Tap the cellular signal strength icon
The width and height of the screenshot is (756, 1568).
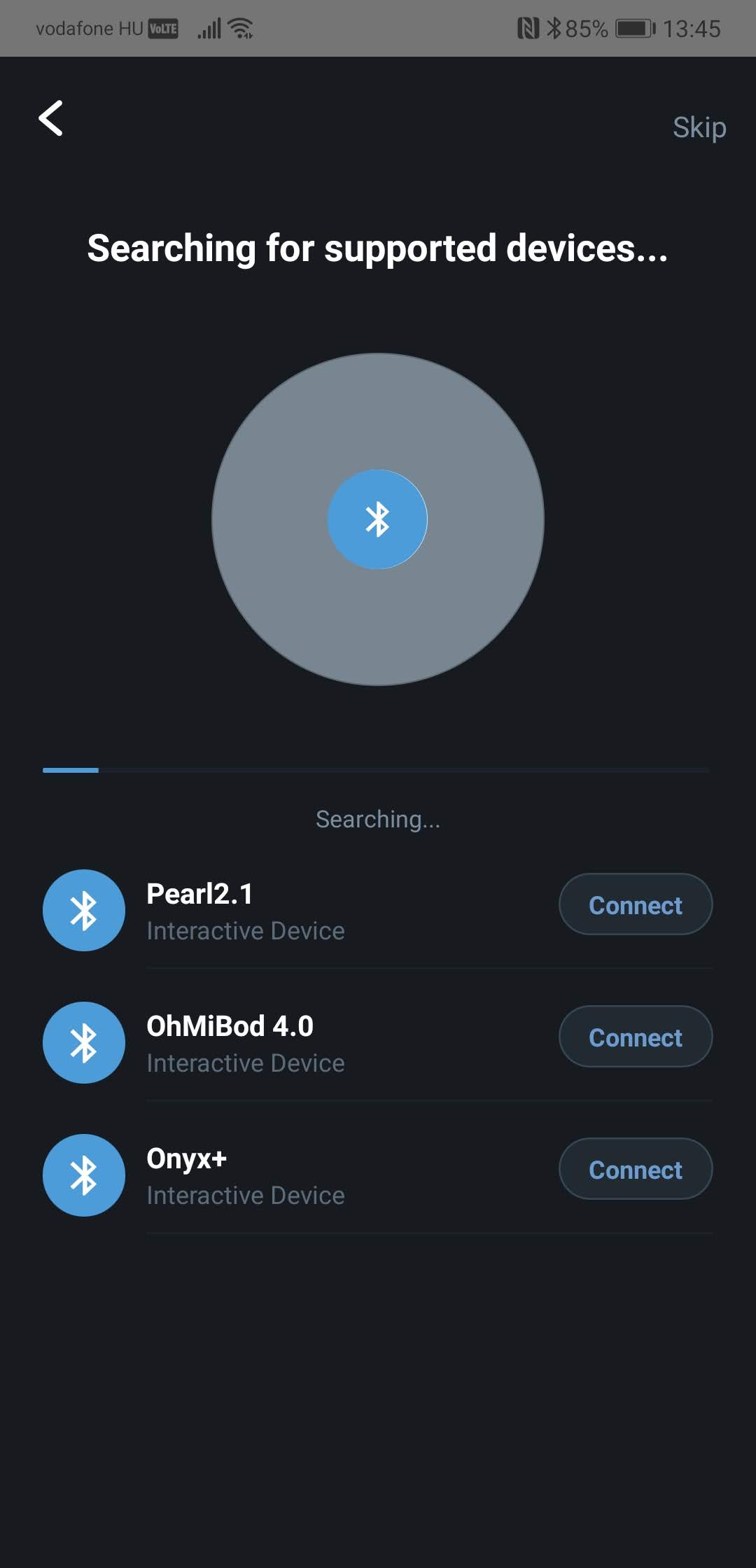[209, 27]
